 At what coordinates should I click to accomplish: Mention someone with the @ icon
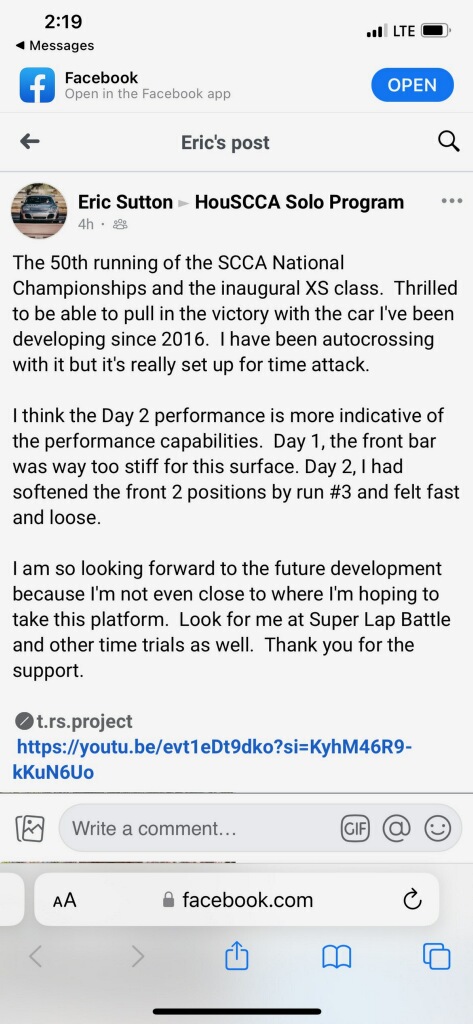(x=396, y=829)
